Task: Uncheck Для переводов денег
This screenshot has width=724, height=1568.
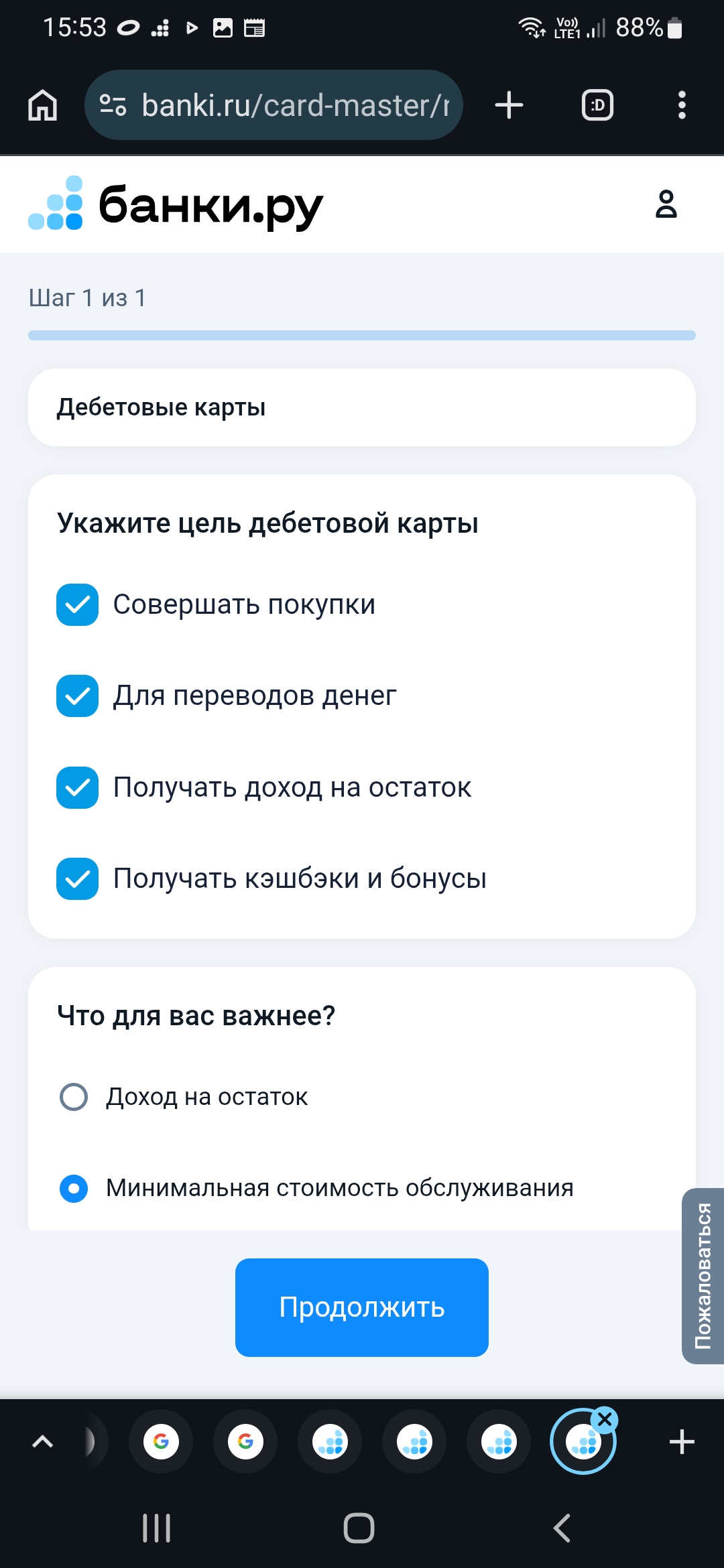Action: coord(78,696)
